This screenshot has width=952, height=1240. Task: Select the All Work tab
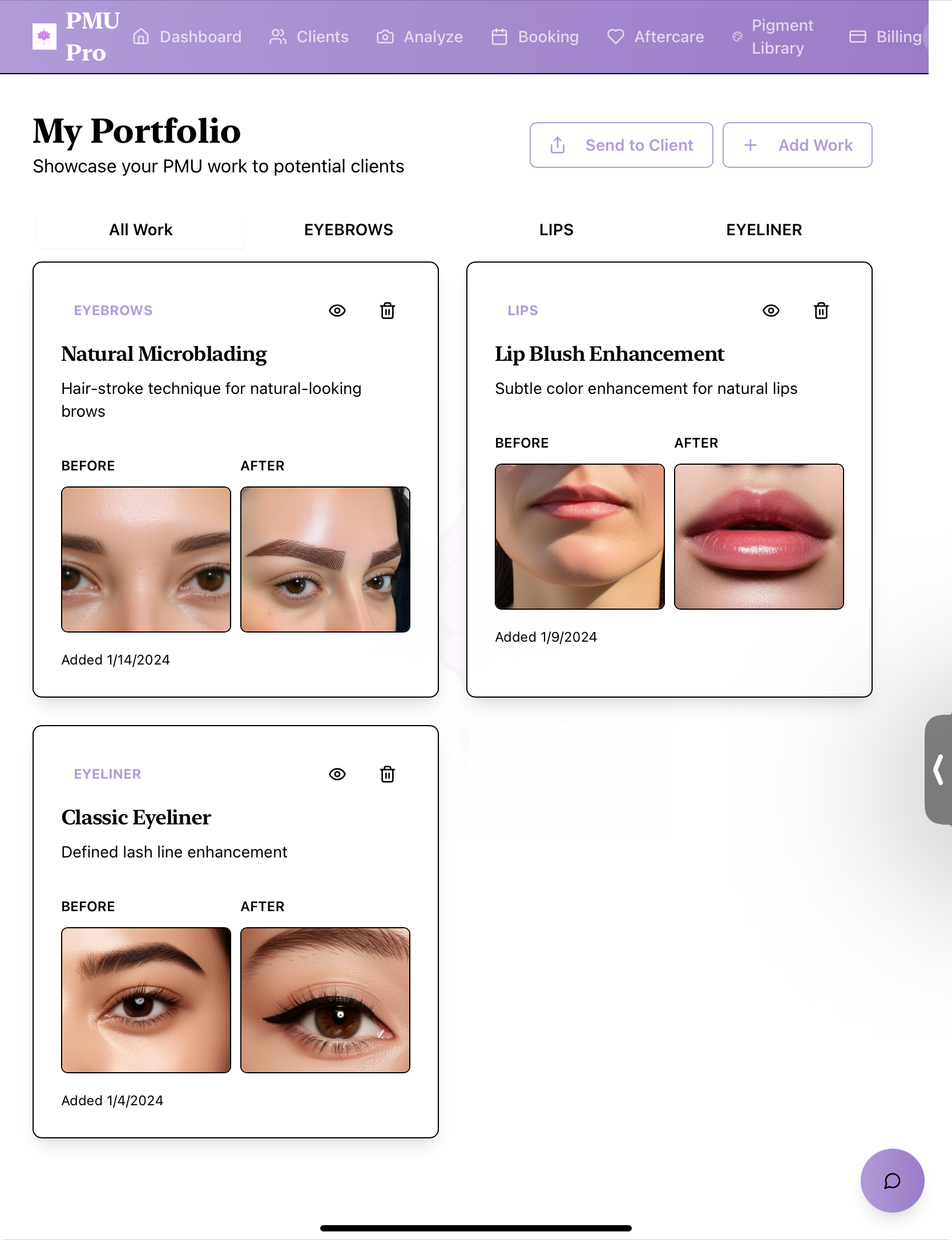coord(140,230)
